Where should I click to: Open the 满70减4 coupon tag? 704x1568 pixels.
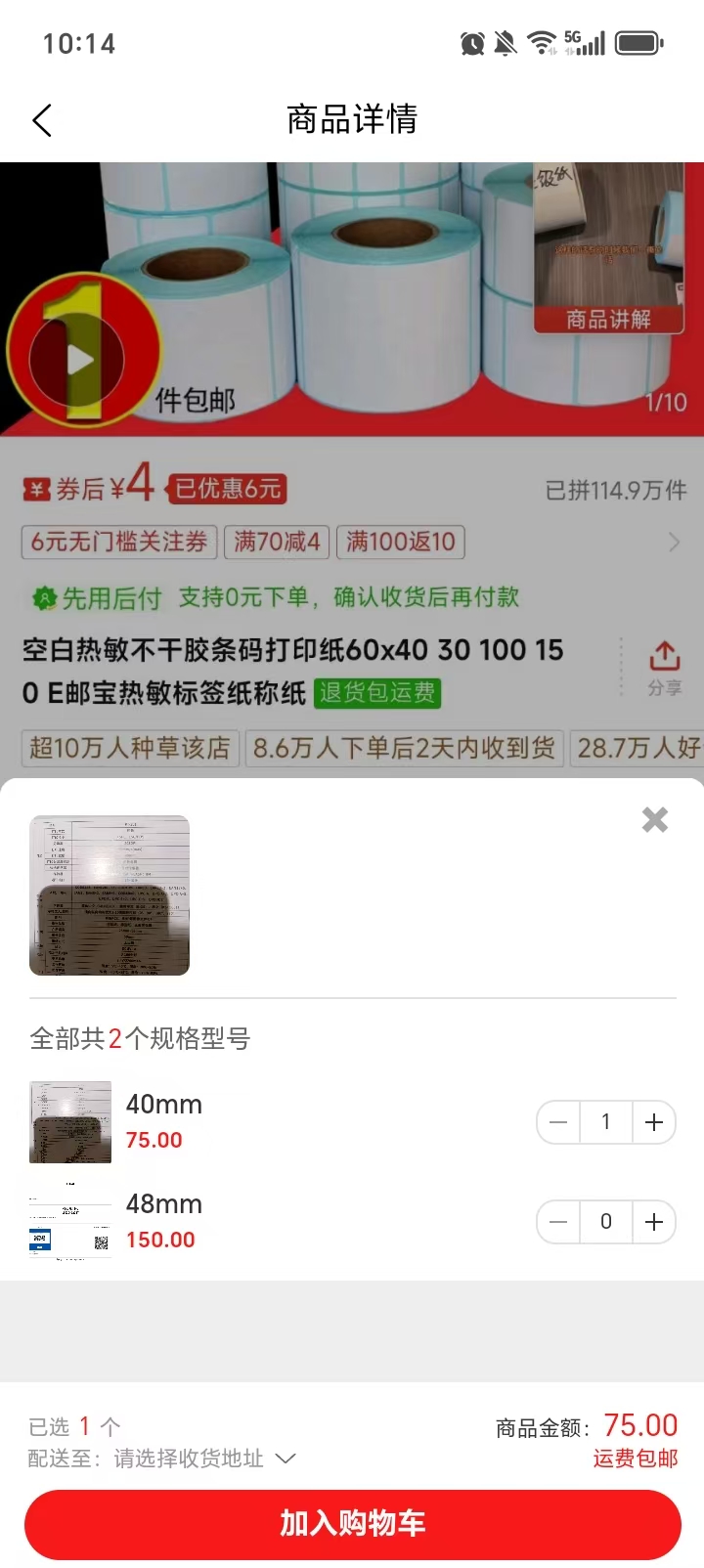[x=277, y=542]
